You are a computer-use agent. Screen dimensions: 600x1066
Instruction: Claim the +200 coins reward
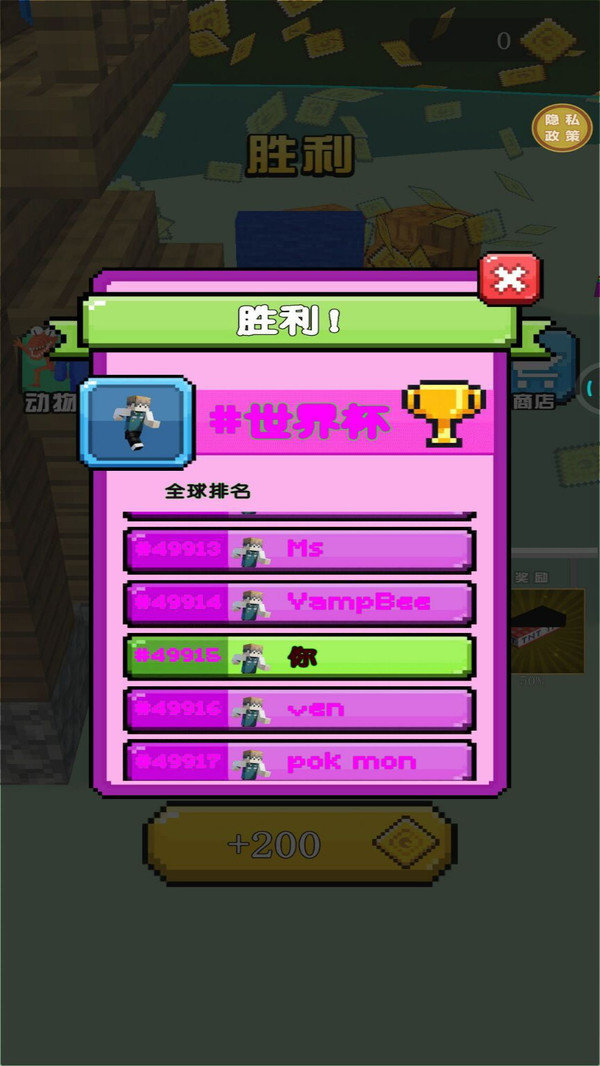pos(299,845)
